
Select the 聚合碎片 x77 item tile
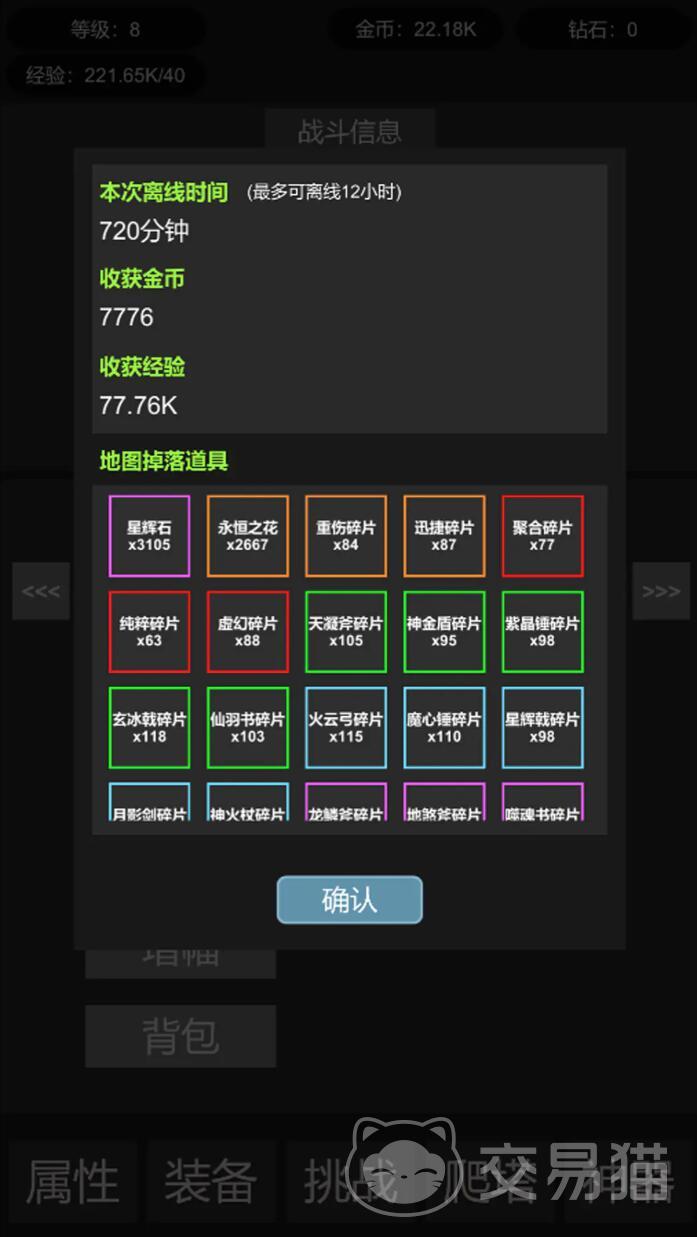click(x=542, y=536)
